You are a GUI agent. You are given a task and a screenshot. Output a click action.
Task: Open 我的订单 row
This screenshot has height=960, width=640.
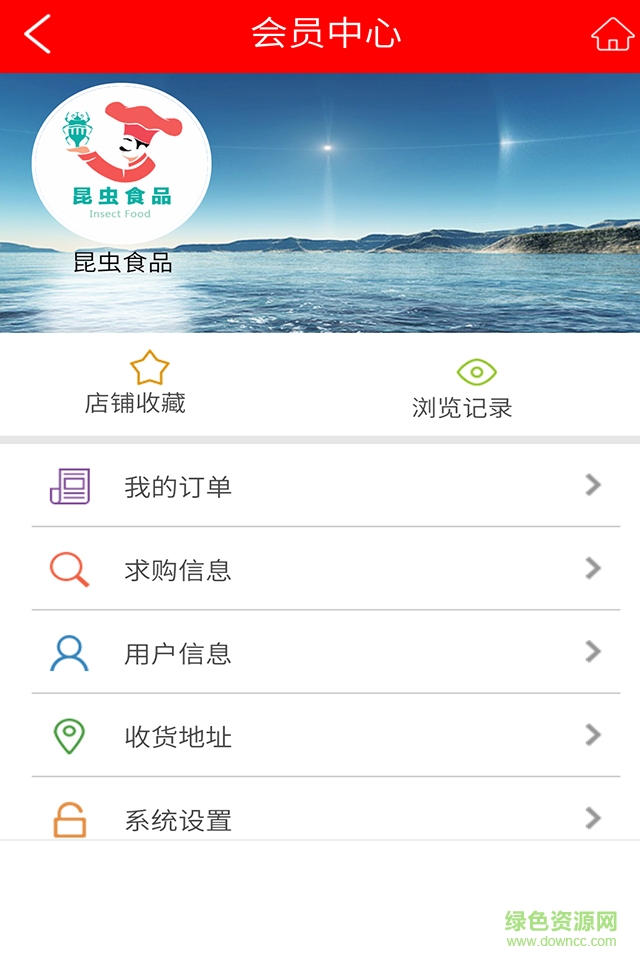320,487
